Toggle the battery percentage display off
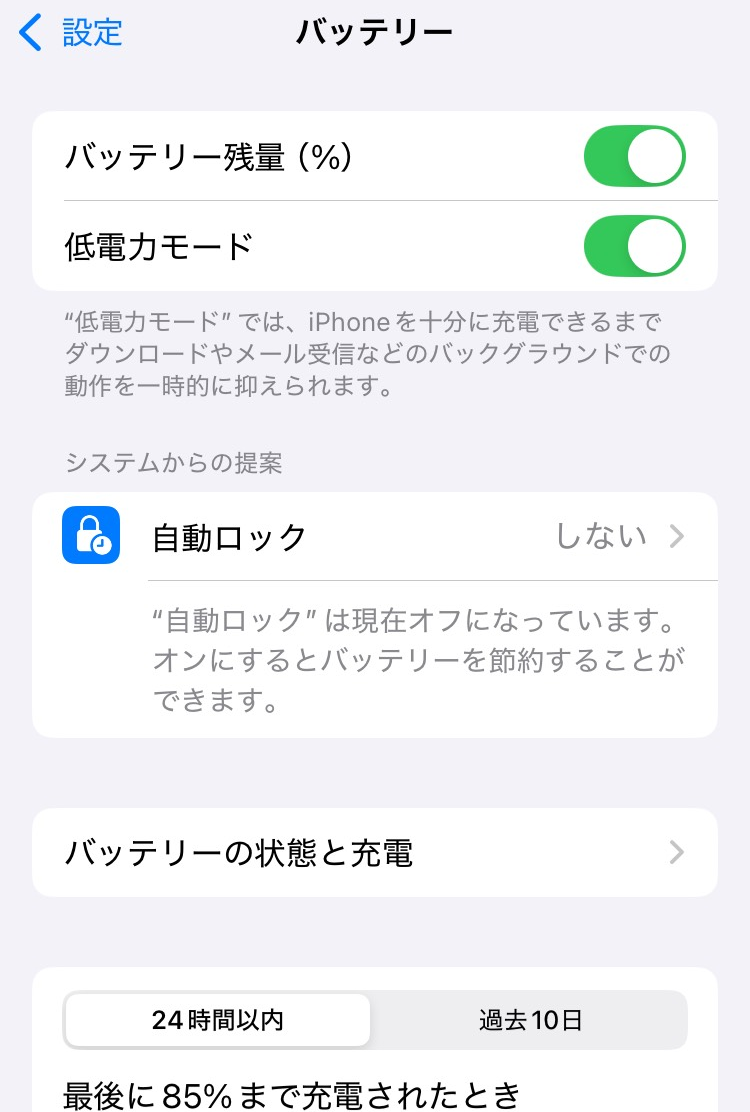 (x=635, y=156)
